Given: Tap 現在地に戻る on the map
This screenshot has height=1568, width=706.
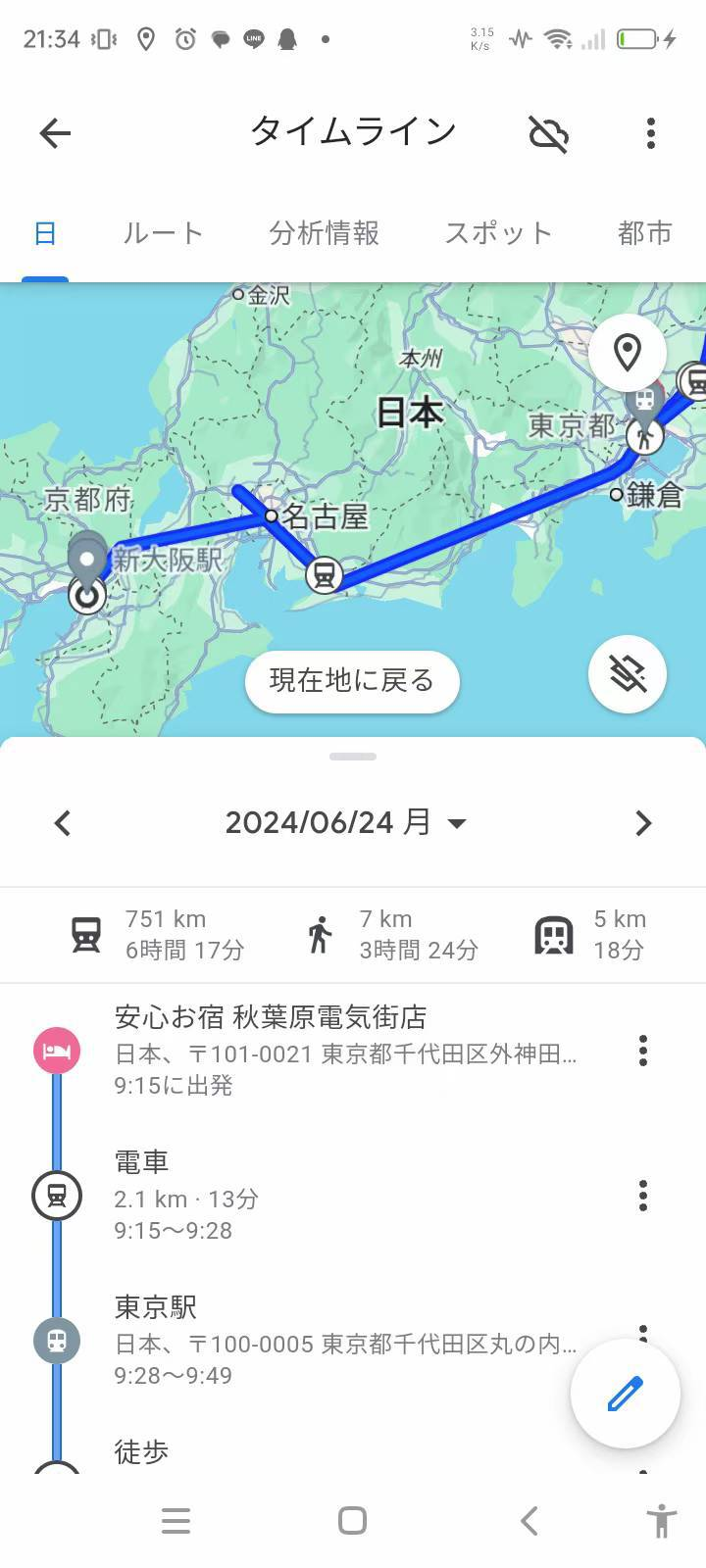Looking at the screenshot, I should click(352, 681).
